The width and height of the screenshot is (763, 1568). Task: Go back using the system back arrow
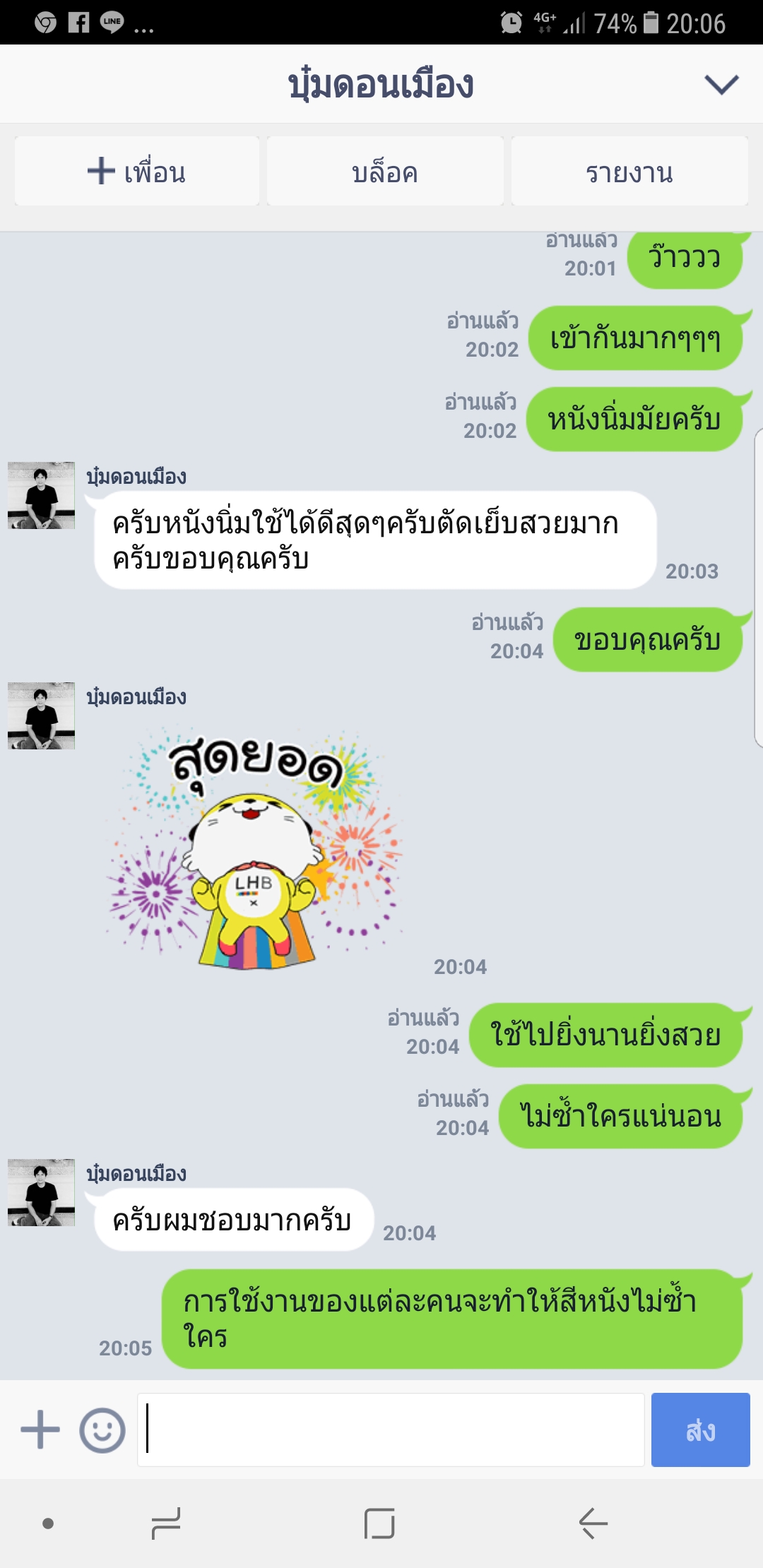tap(593, 1523)
